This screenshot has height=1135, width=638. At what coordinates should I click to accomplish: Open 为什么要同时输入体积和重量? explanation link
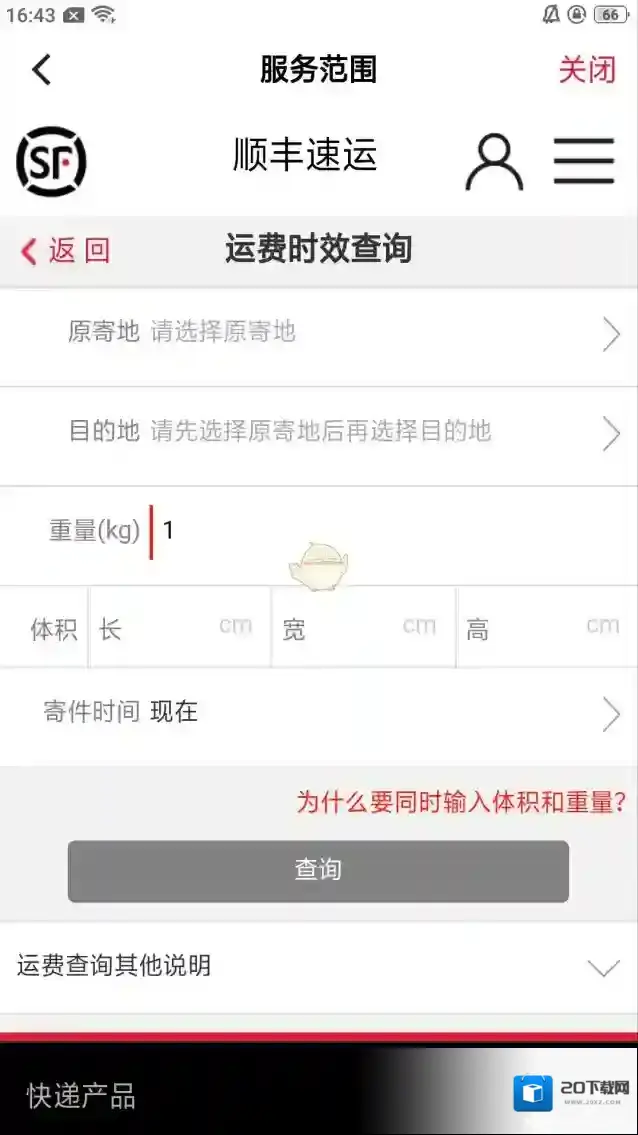pyautogui.click(x=461, y=802)
